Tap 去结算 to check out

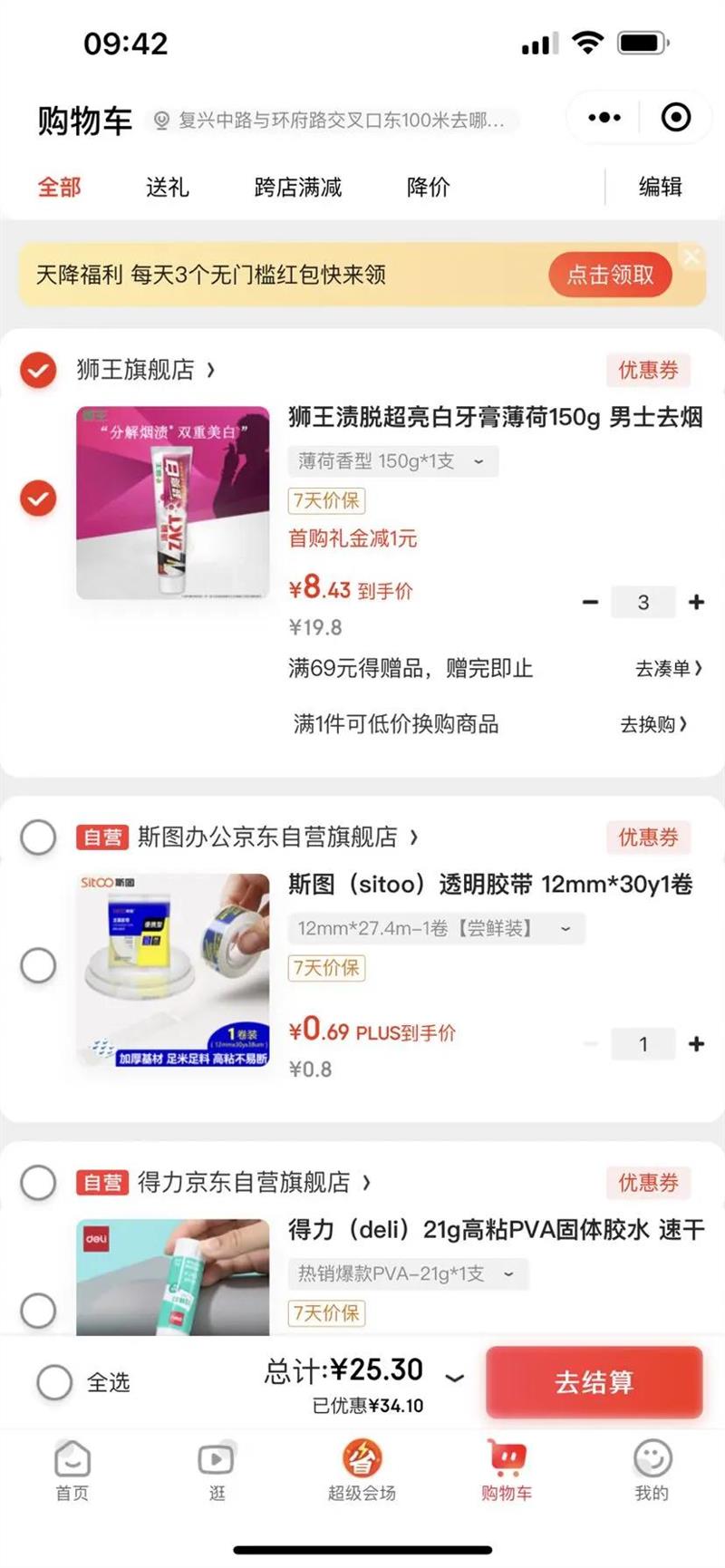pos(594,1382)
